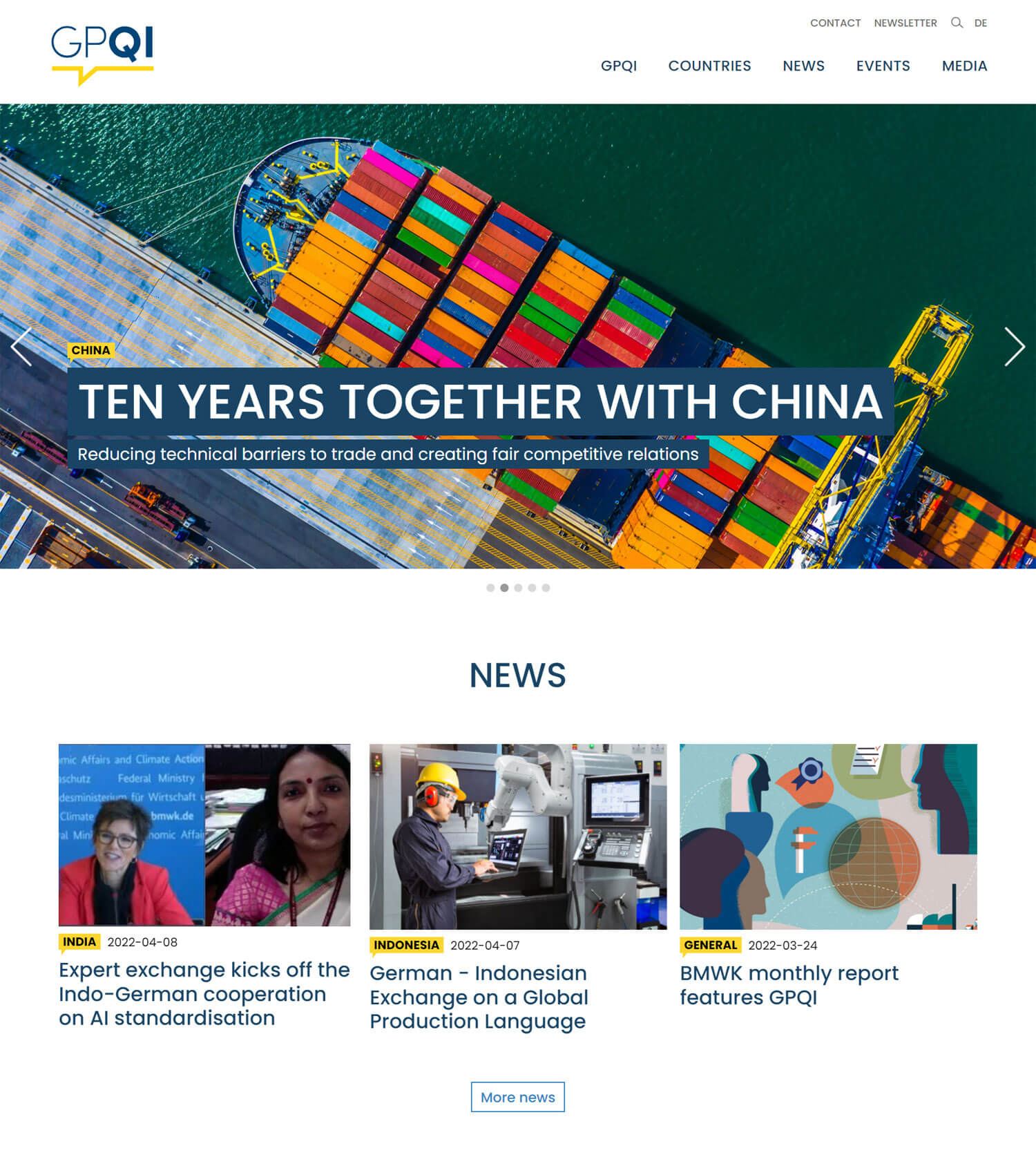This screenshot has width=1036, height=1168.
Task: Open Indo-German AI standardisation article
Action: [x=204, y=993]
